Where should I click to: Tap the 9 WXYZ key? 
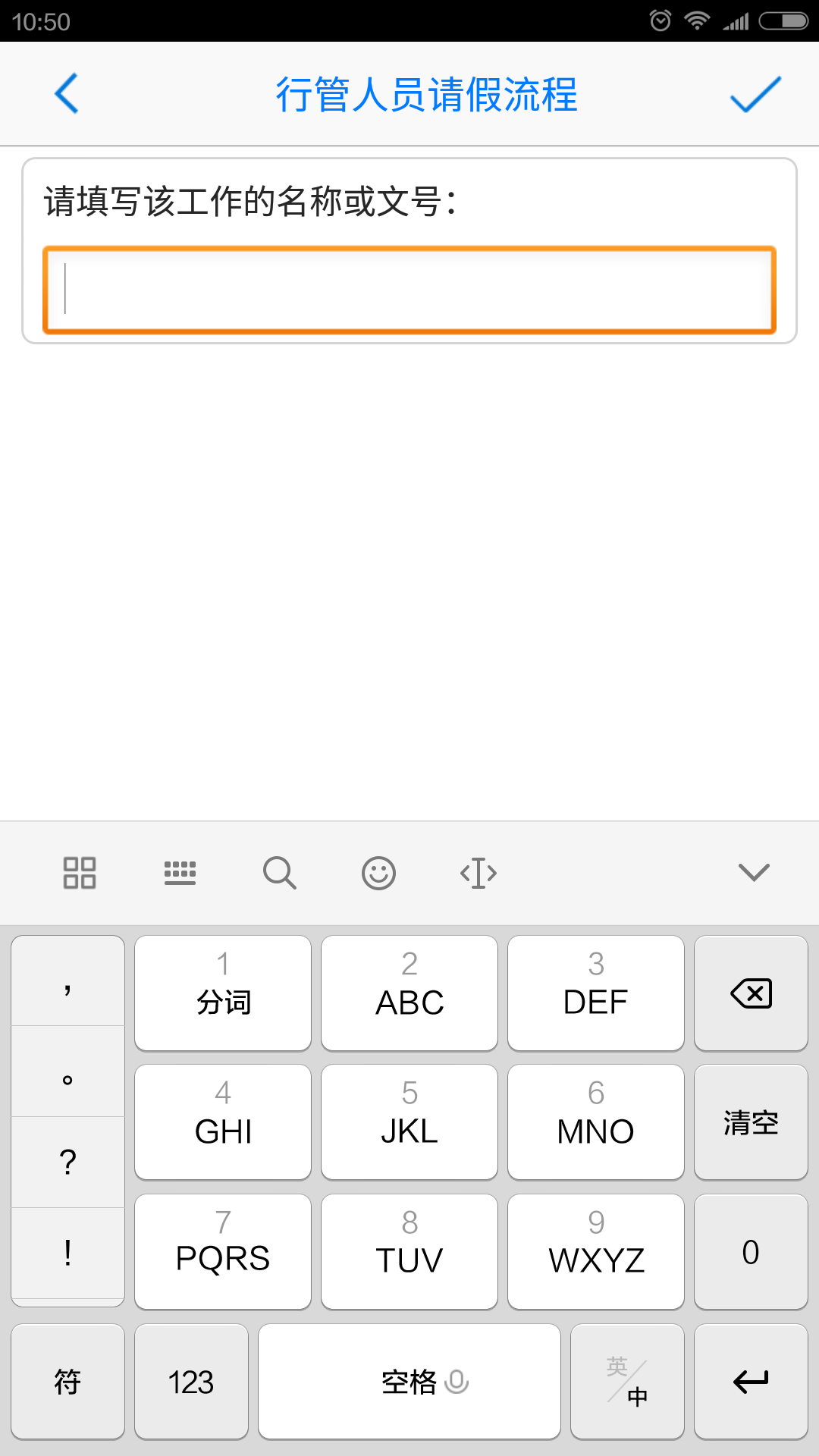pos(596,1251)
